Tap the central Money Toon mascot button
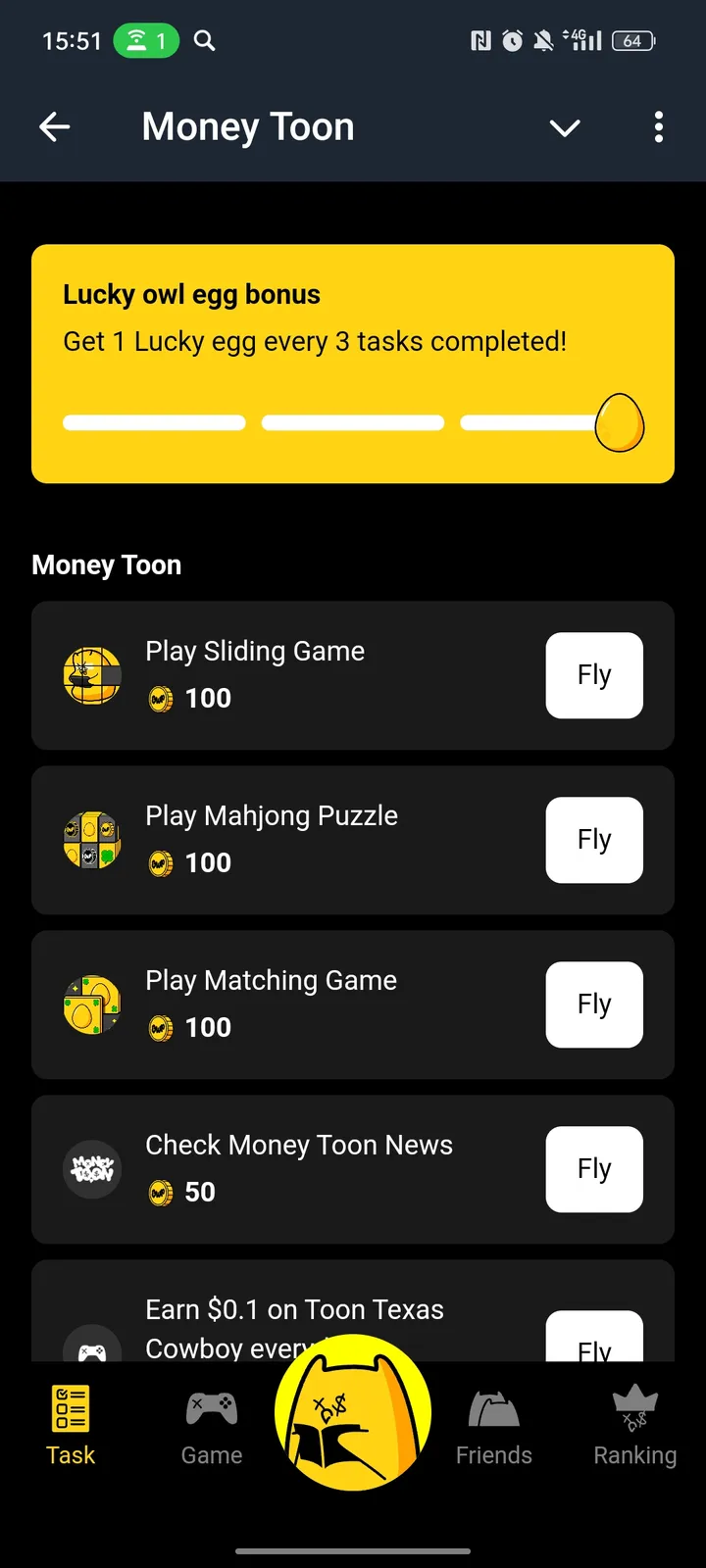706x1568 pixels. coord(353,1411)
